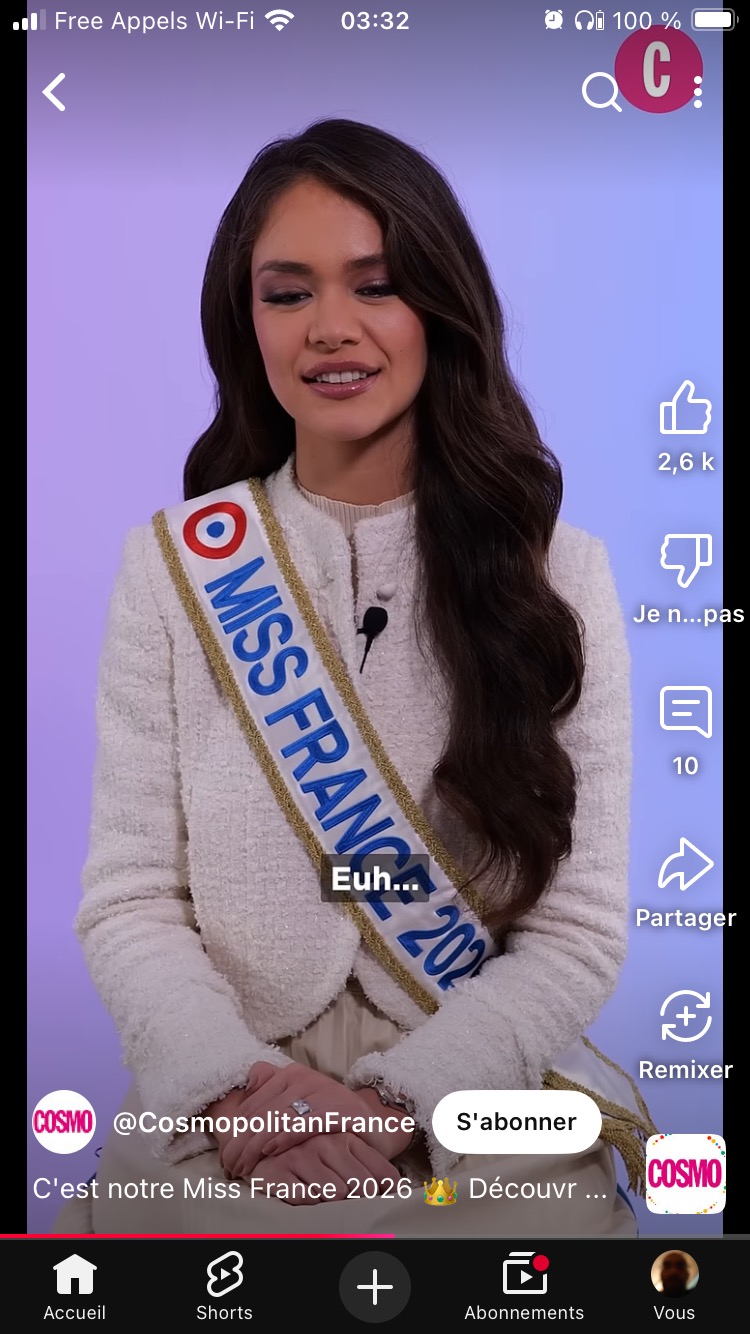The width and height of the screenshot is (750, 1334).
Task: Expand the video description text
Action: click(320, 1189)
